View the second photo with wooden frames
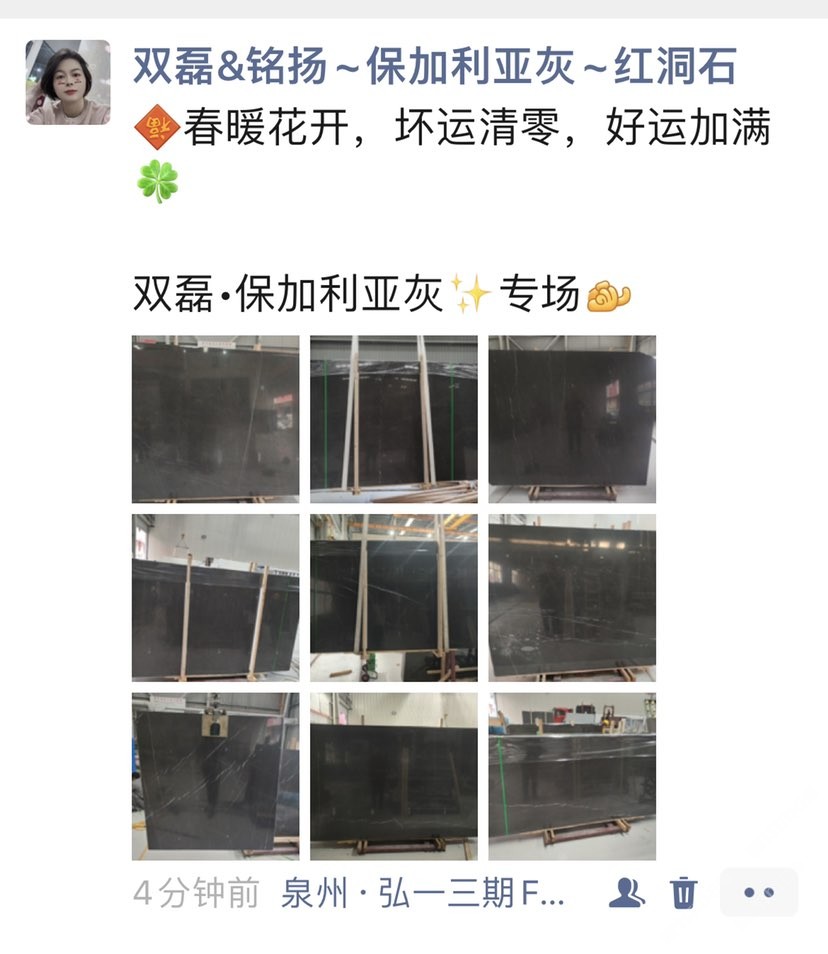 click(x=393, y=418)
